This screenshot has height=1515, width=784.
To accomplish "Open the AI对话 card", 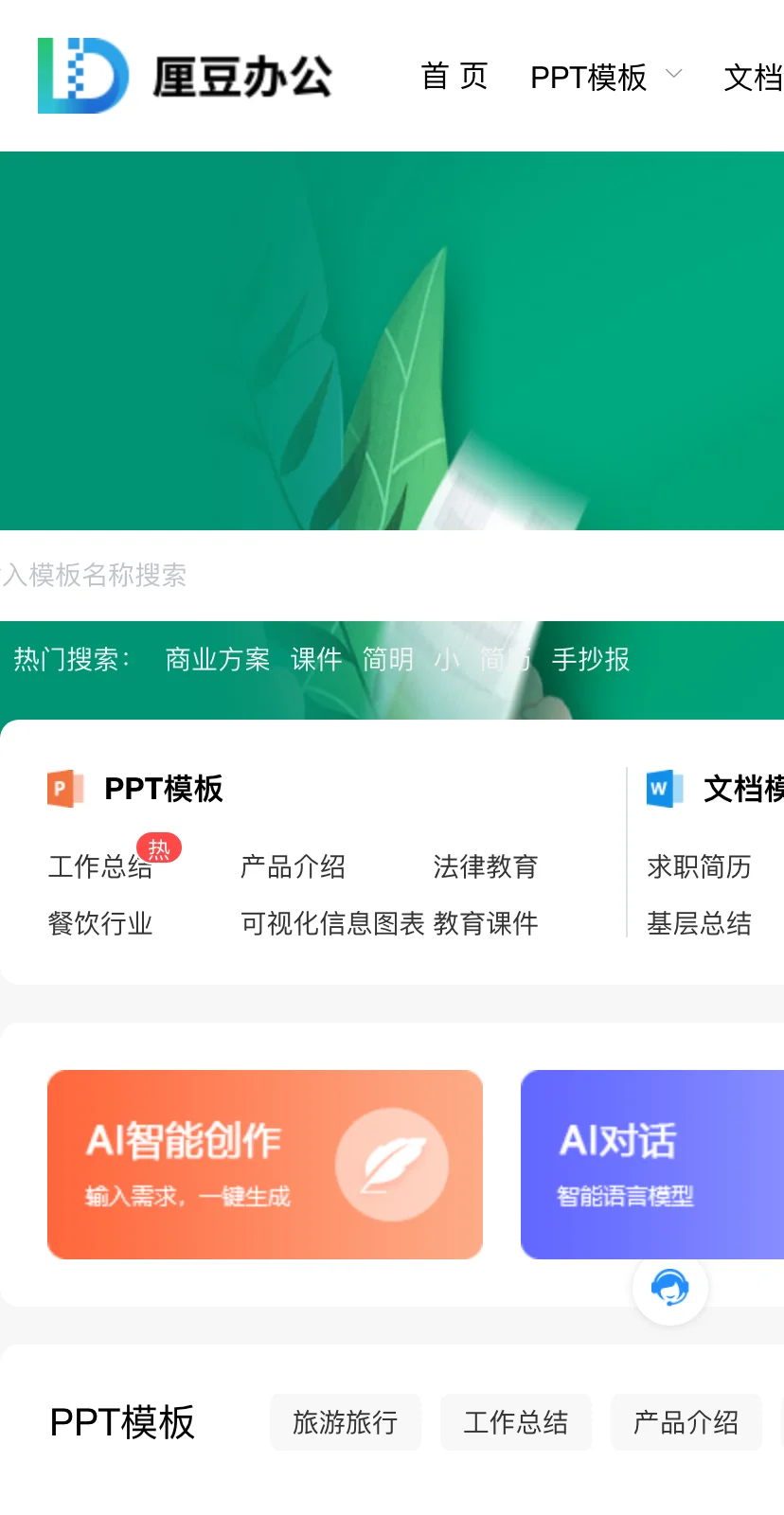I will 653,1165.
